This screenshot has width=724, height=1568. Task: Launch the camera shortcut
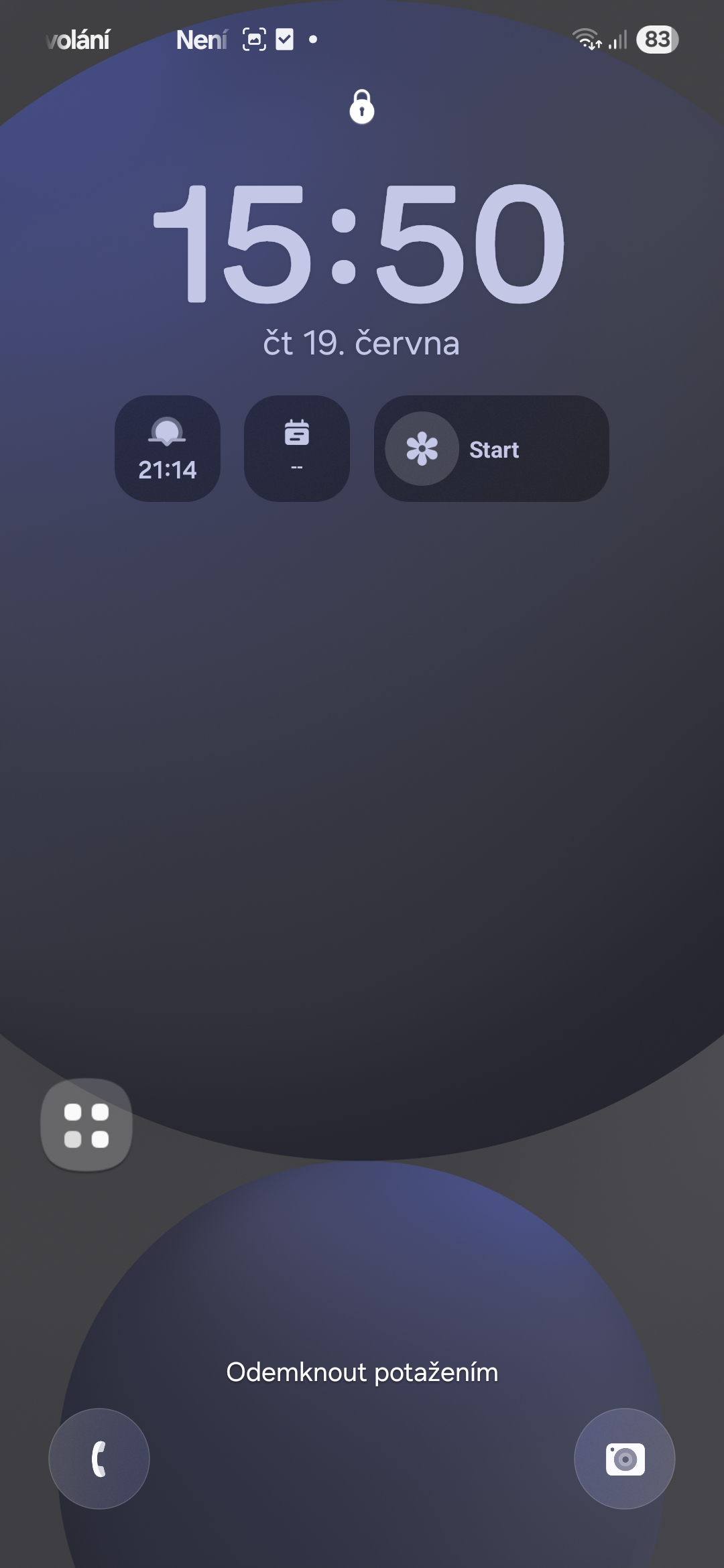tap(625, 1459)
